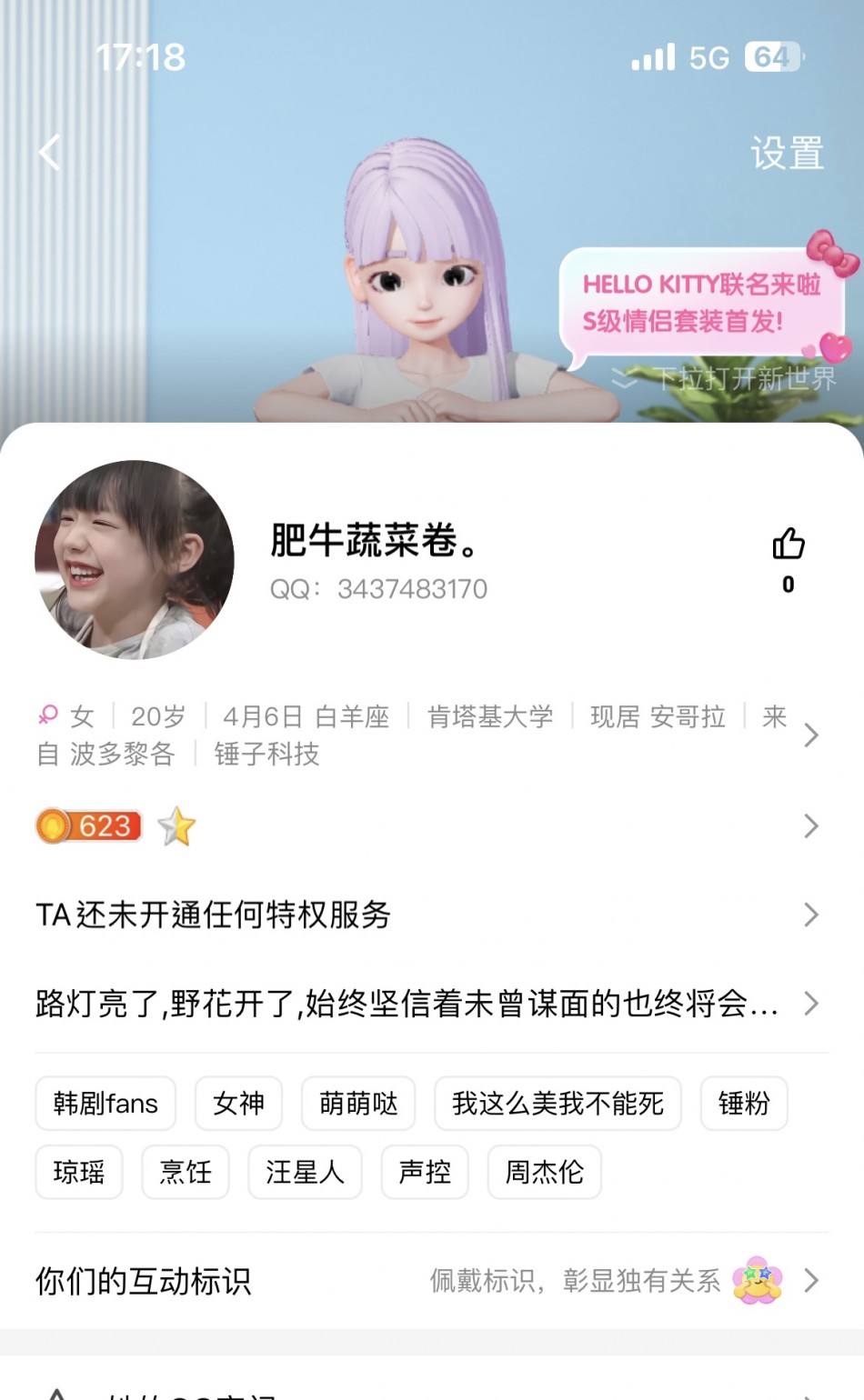Screen dimensions: 864x1400
Task: Tap the 萌萌哒 tag
Action: [x=358, y=1104]
